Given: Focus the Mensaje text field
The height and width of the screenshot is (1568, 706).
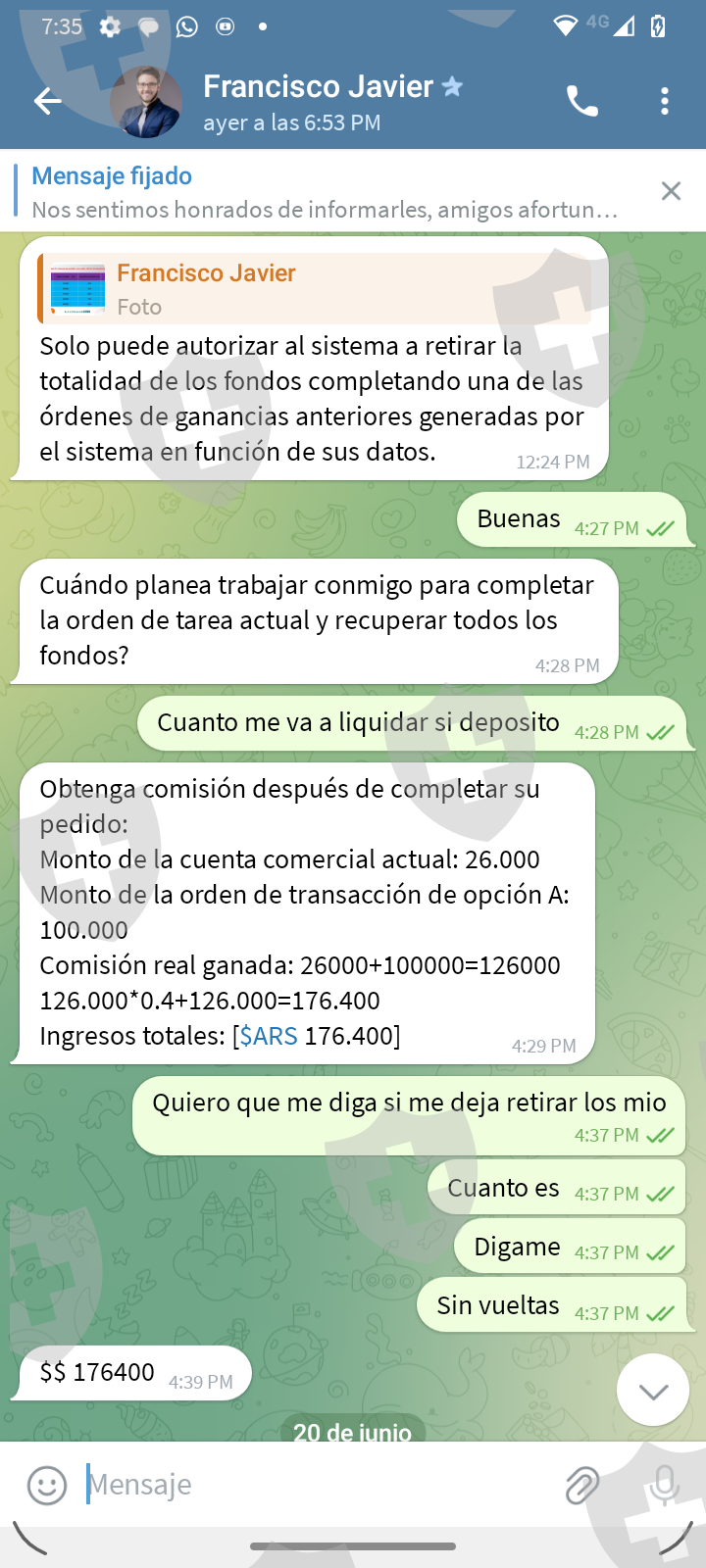Looking at the screenshot, I should 319,1485.
